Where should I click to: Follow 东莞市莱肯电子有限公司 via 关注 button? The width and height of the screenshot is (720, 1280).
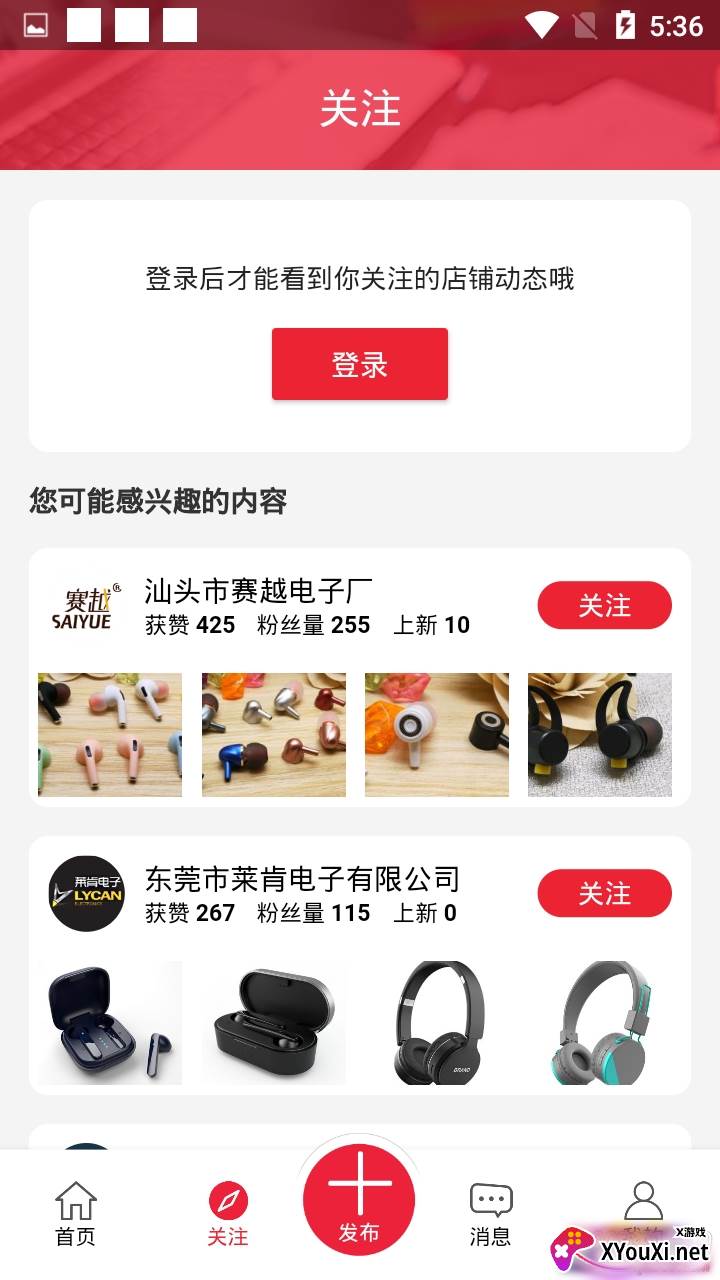(x=604, y=893)
